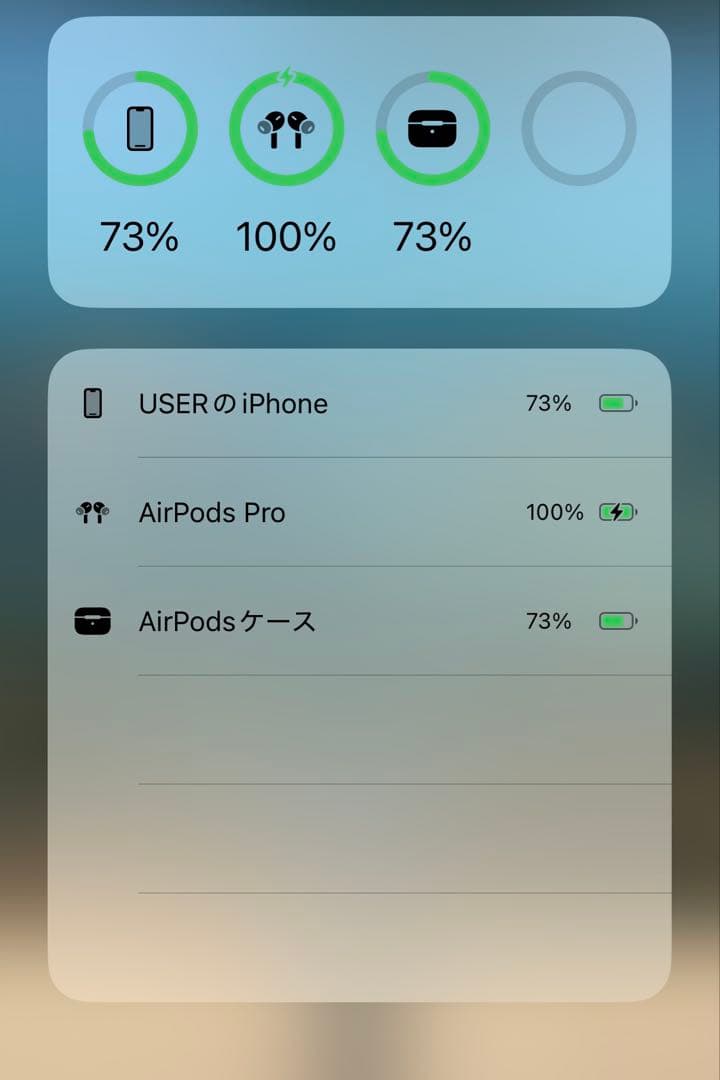
Task: Expand the top Batteries widget panel
Action: pos(360,160)
